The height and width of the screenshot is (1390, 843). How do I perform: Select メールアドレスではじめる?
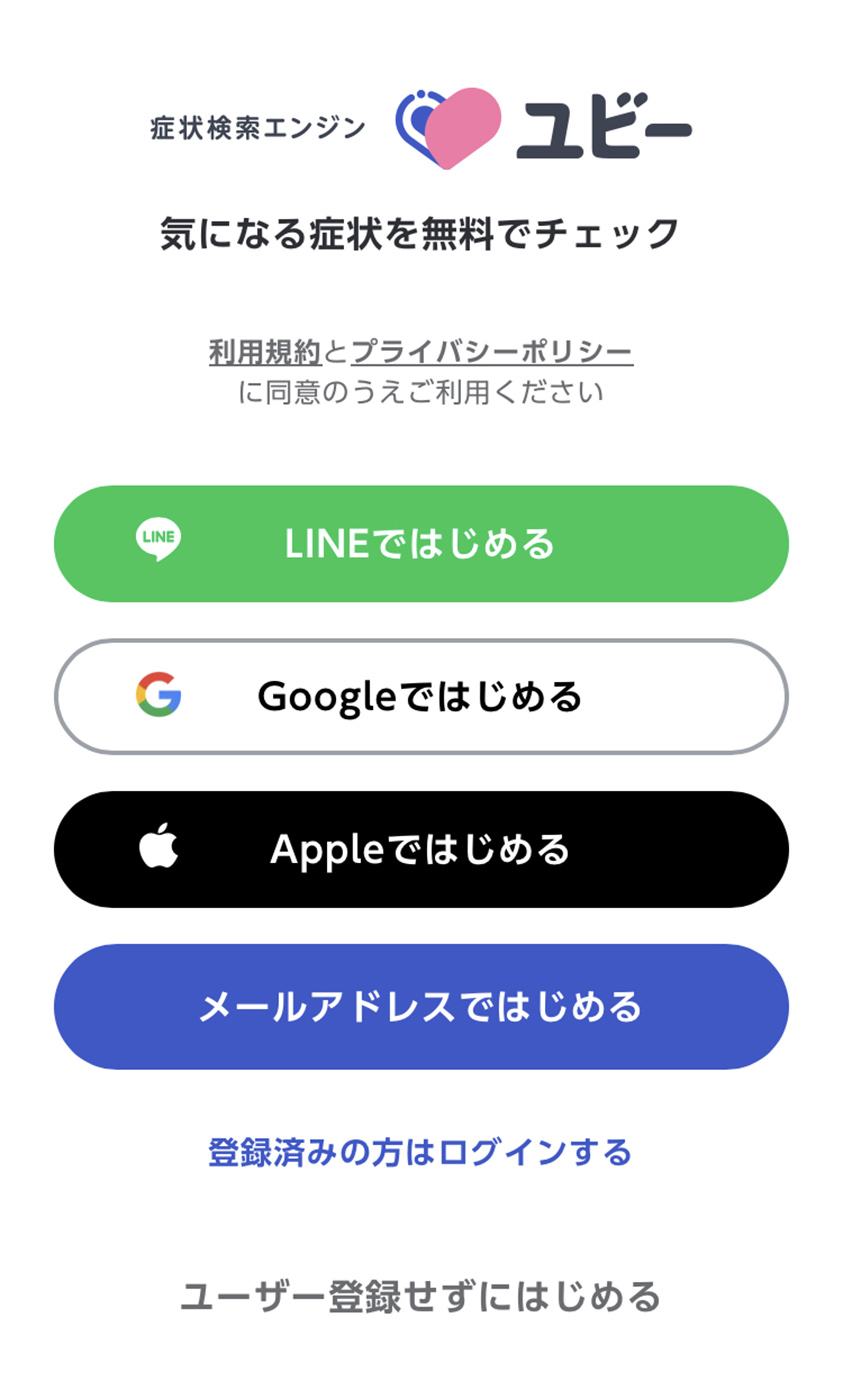point(421,1006)
